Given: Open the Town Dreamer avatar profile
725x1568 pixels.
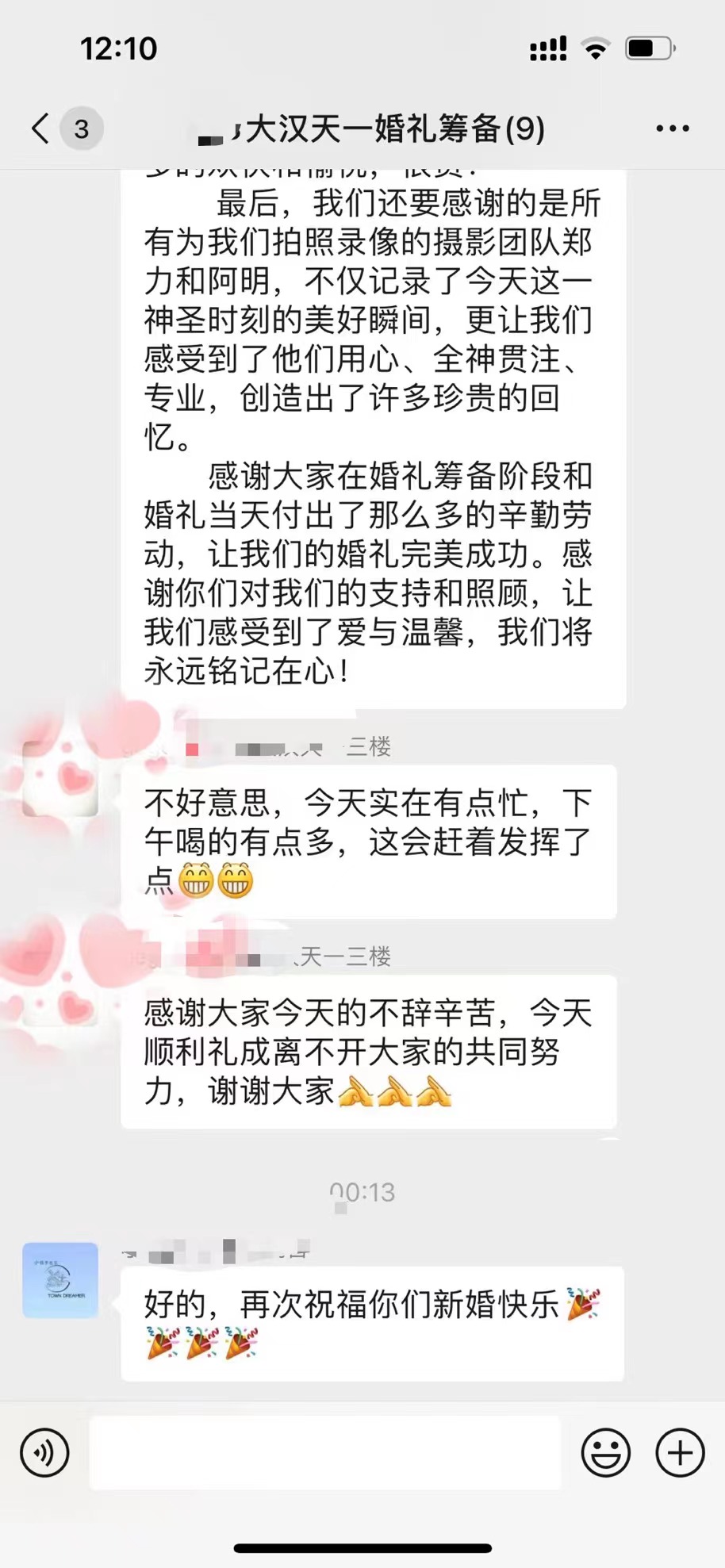Looking at the screenshot, I should pyautogui.click(x=60, y=1280).
